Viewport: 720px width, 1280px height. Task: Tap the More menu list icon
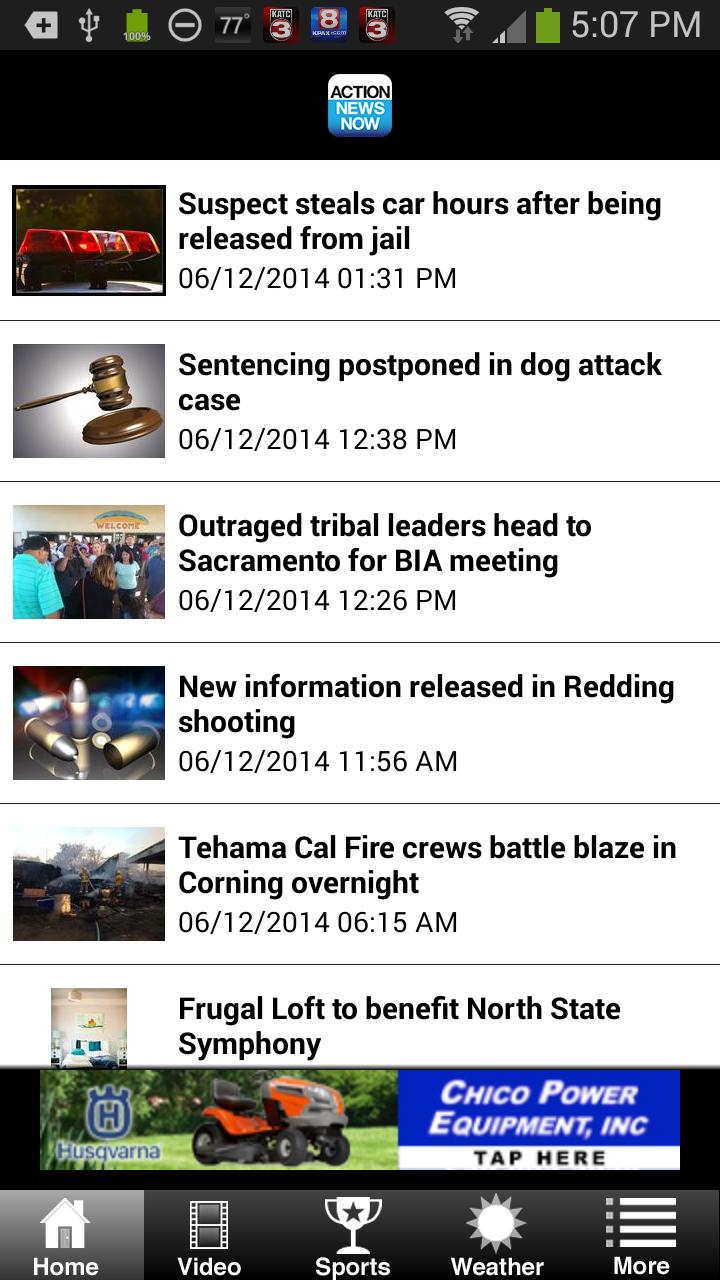(641, 1222)
